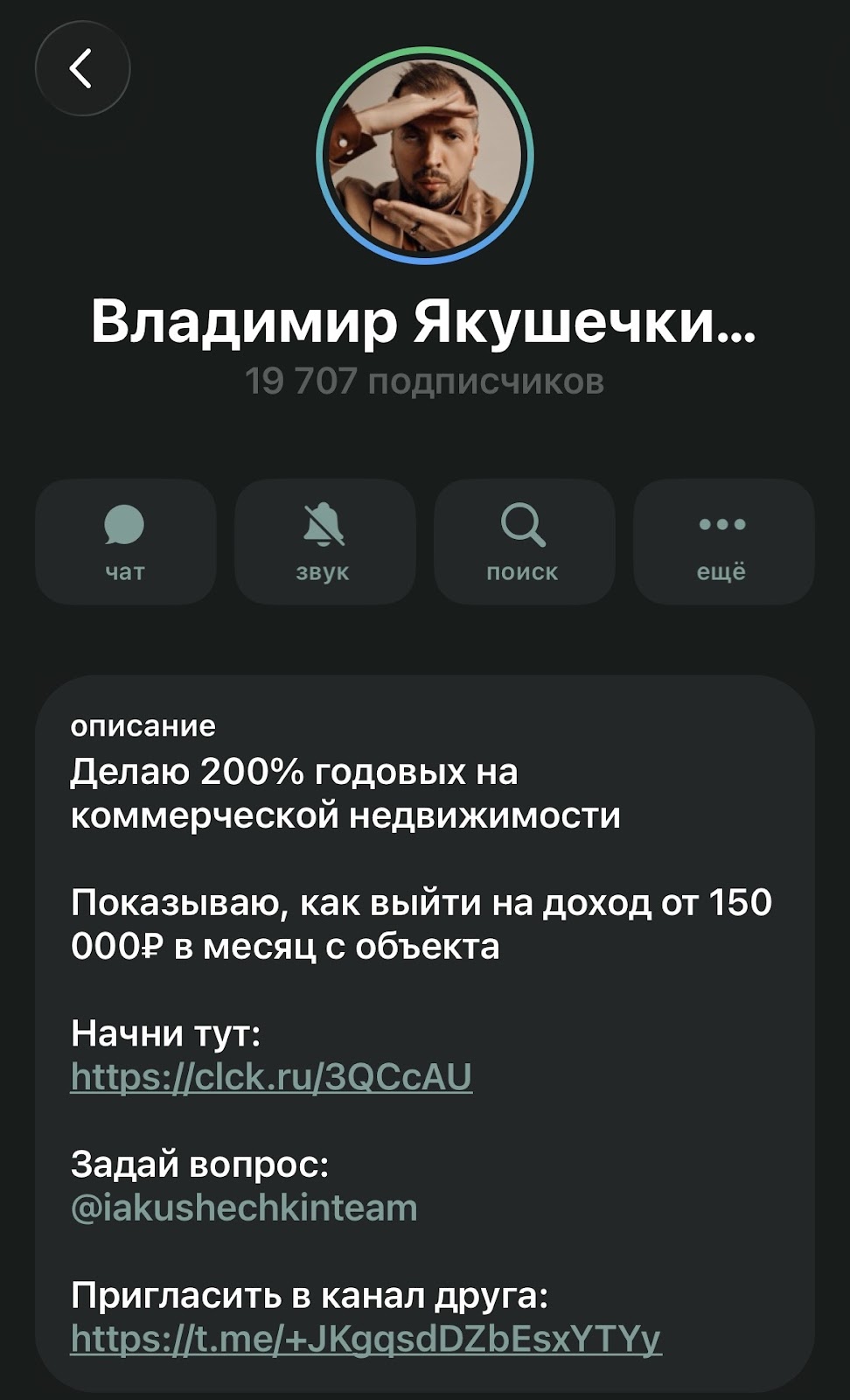Open the channel's profile photo
The width and height of the screenshot is (850, 1400).
[425, 156]
